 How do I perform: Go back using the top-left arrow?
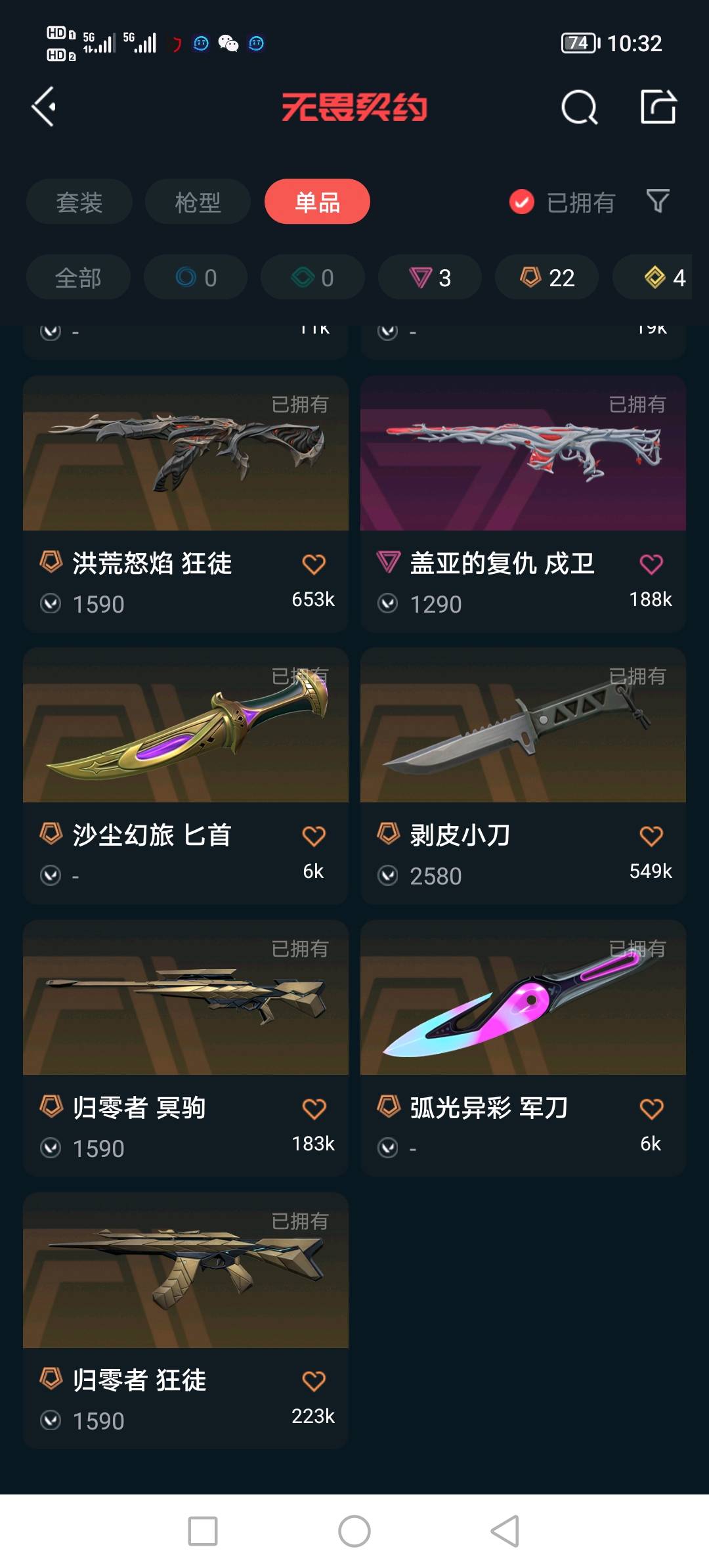tap(44, 106)
